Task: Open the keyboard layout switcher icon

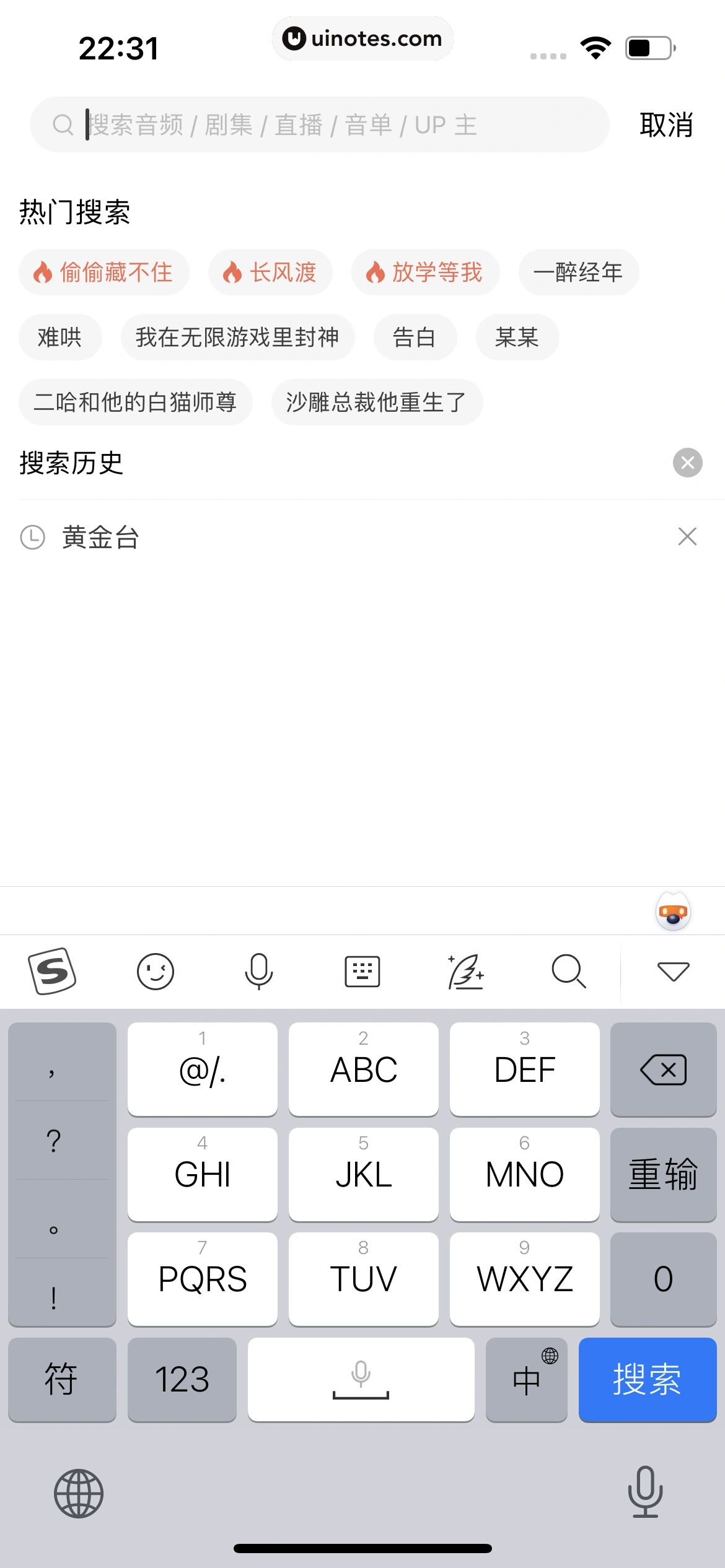Action: click(362, 971)
